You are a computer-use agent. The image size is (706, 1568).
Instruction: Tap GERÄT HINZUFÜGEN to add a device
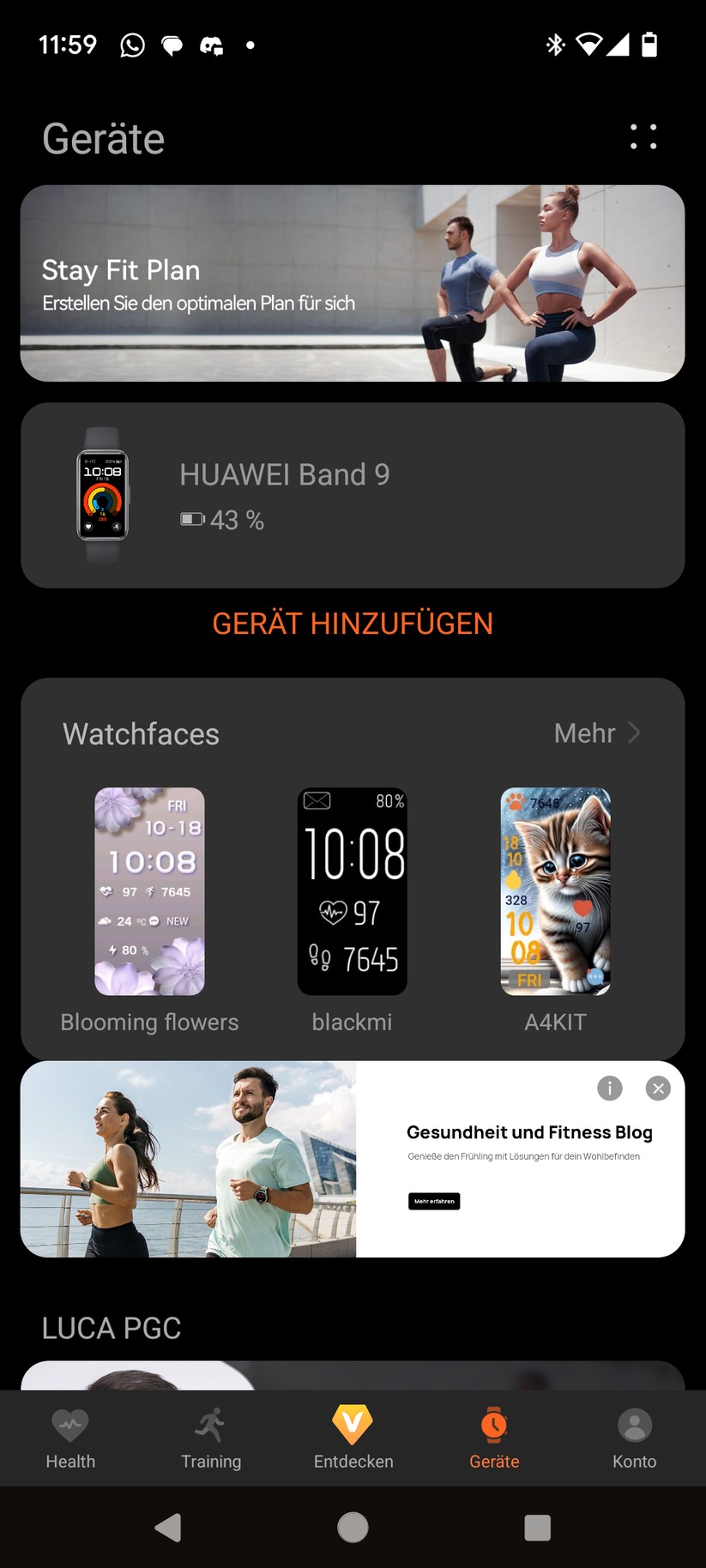coord(353,624)
